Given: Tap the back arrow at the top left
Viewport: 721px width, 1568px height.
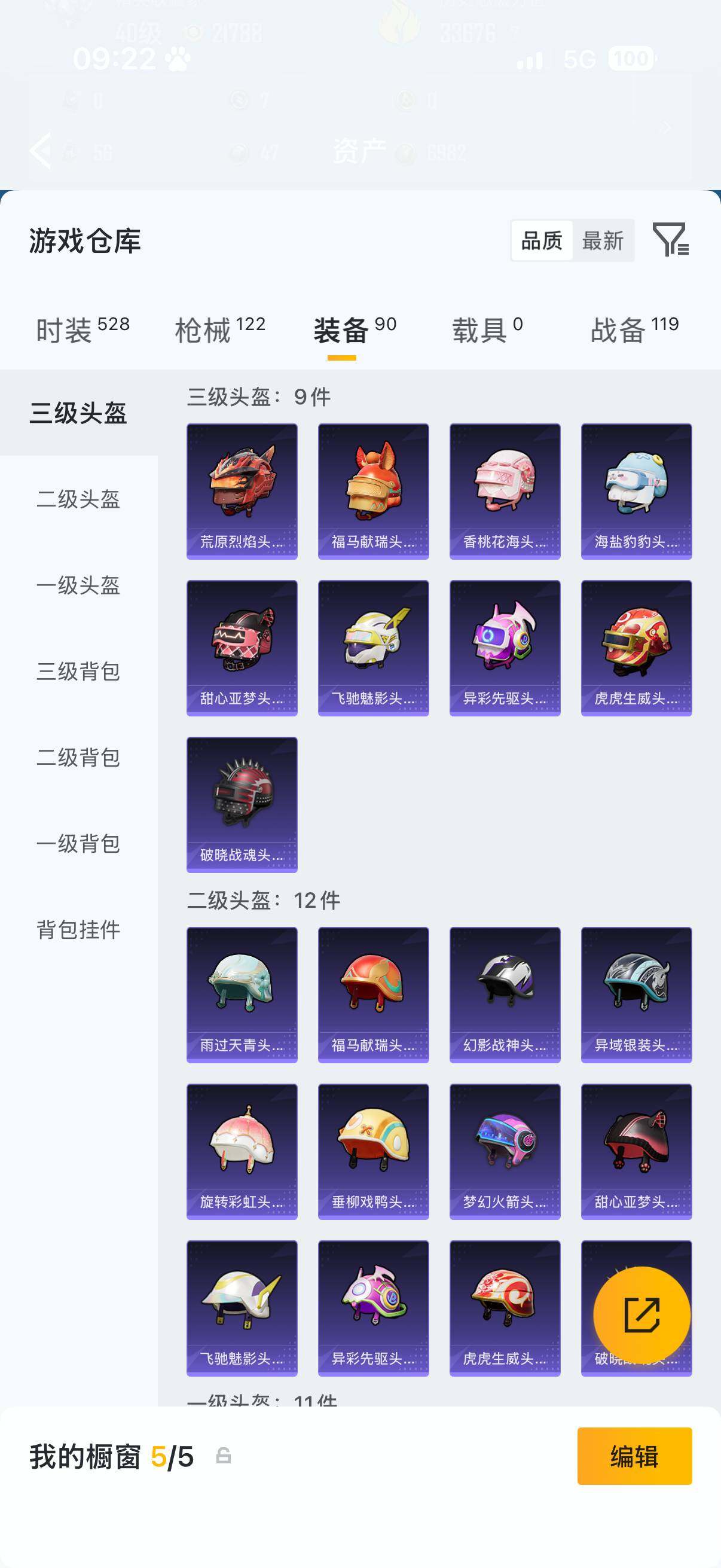Looking at the screenshot, I should pyautogui.click(x=40, y=151).
